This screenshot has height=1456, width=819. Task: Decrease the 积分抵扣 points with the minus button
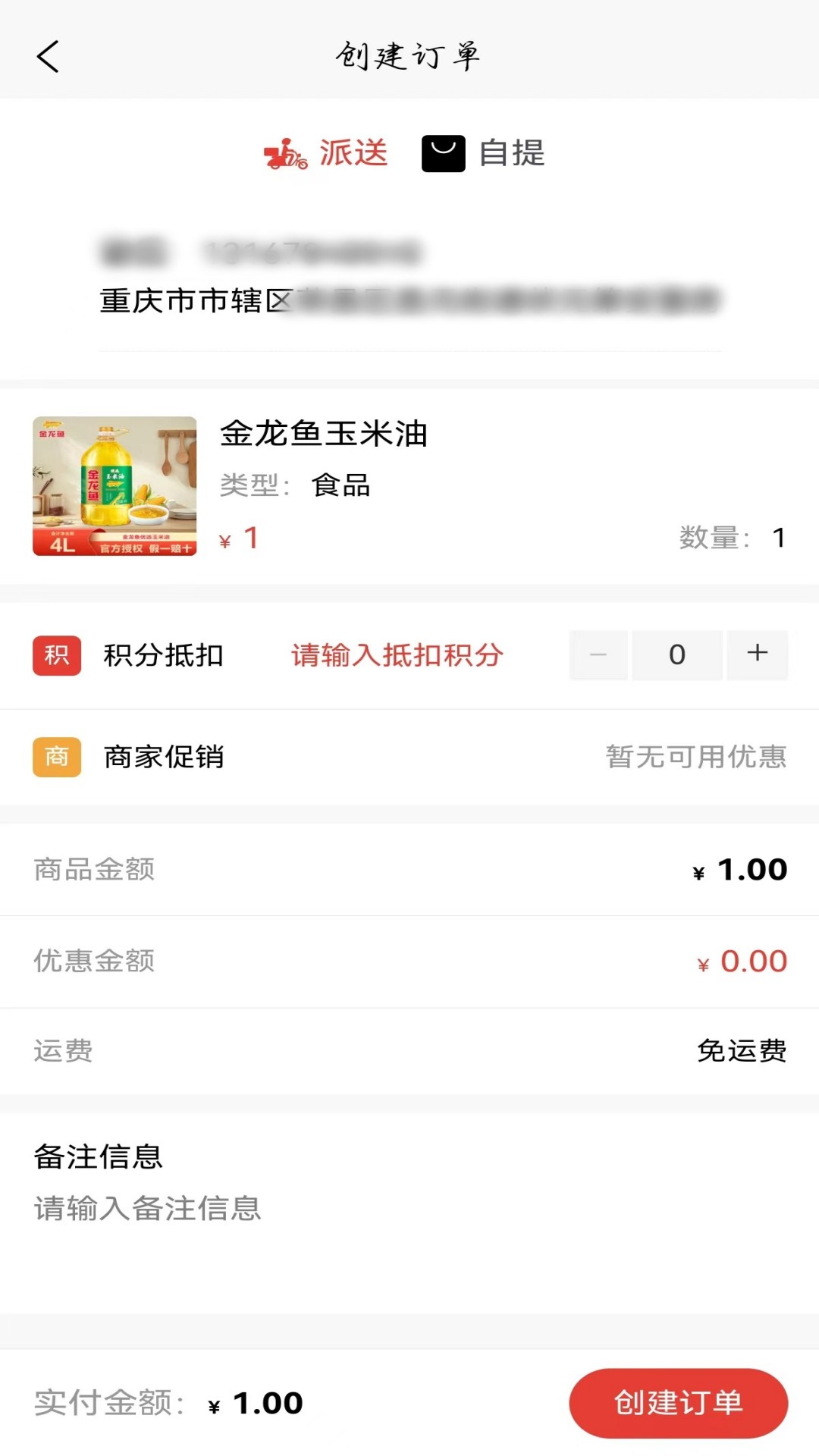point(598,654)
